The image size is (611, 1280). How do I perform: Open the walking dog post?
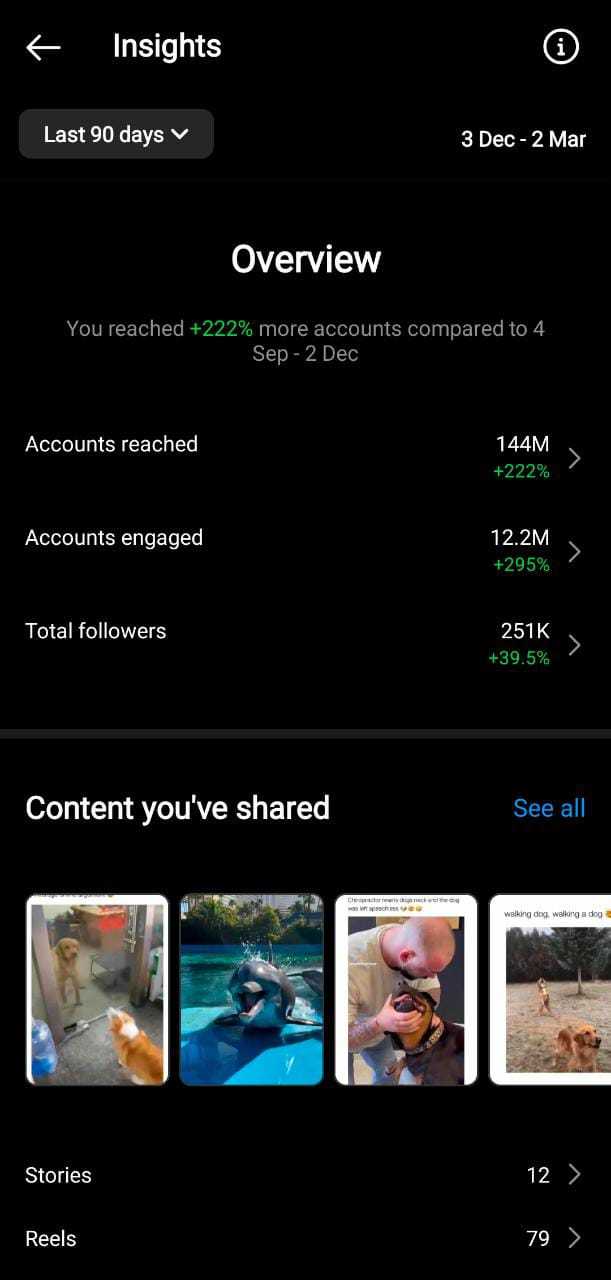coord(550,989)
